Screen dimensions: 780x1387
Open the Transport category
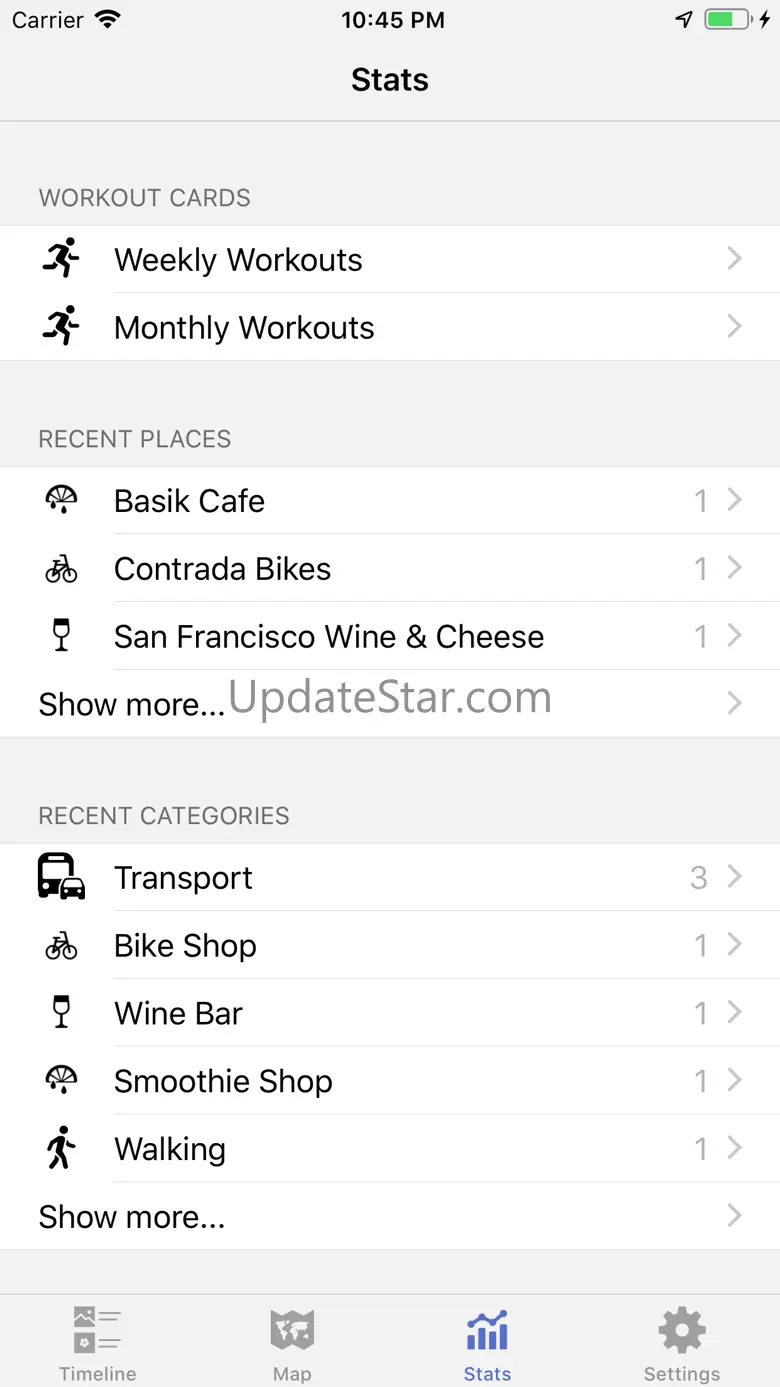[x=390, y=877]
